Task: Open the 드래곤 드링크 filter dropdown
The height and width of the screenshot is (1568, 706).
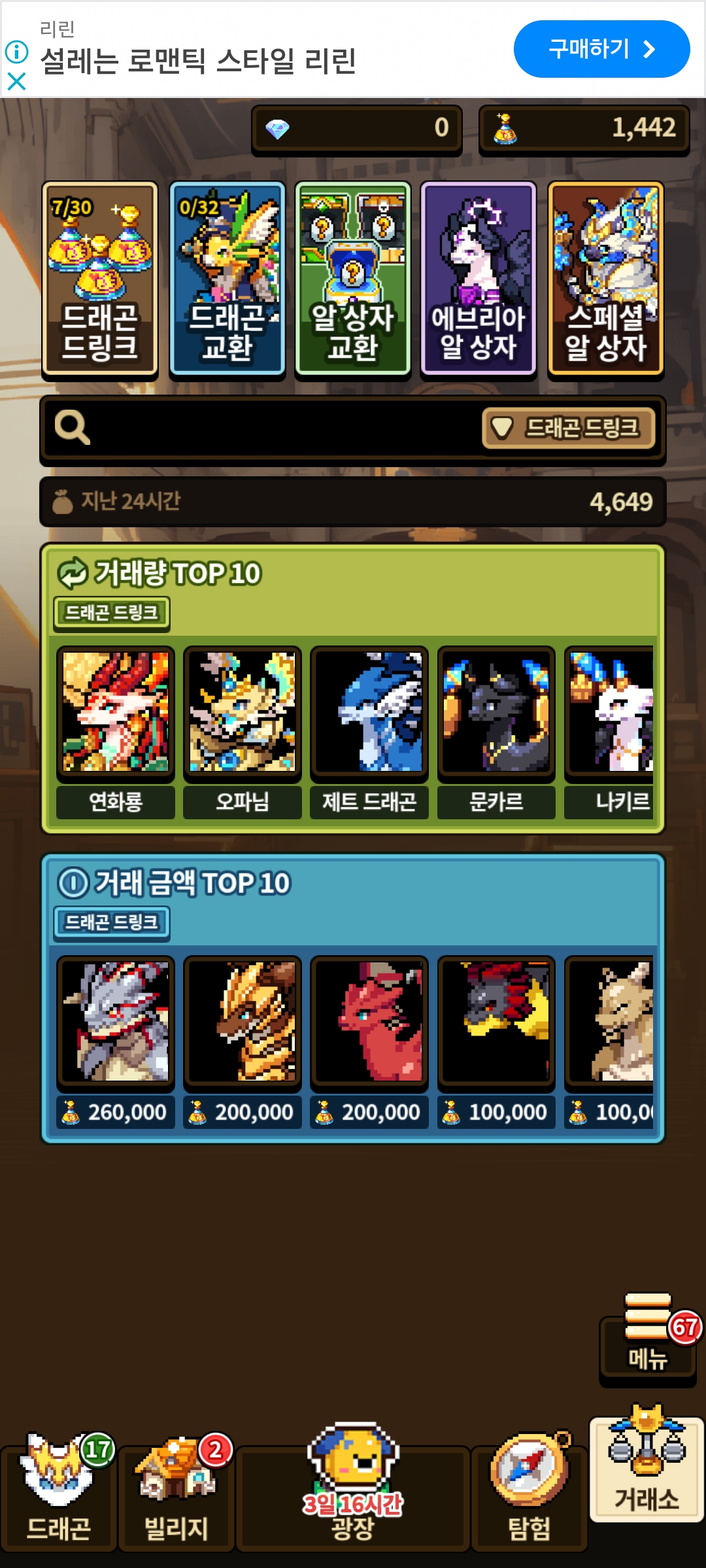Action: [x=569, y=428]
